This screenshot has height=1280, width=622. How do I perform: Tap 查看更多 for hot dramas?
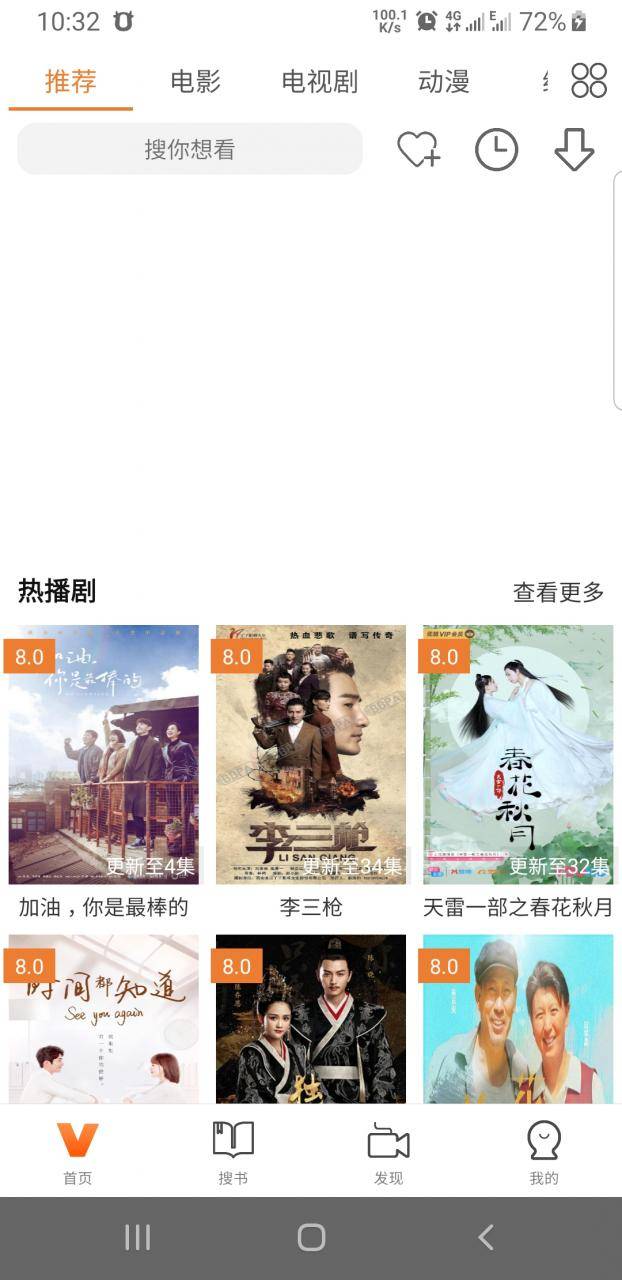pos(558,592)
